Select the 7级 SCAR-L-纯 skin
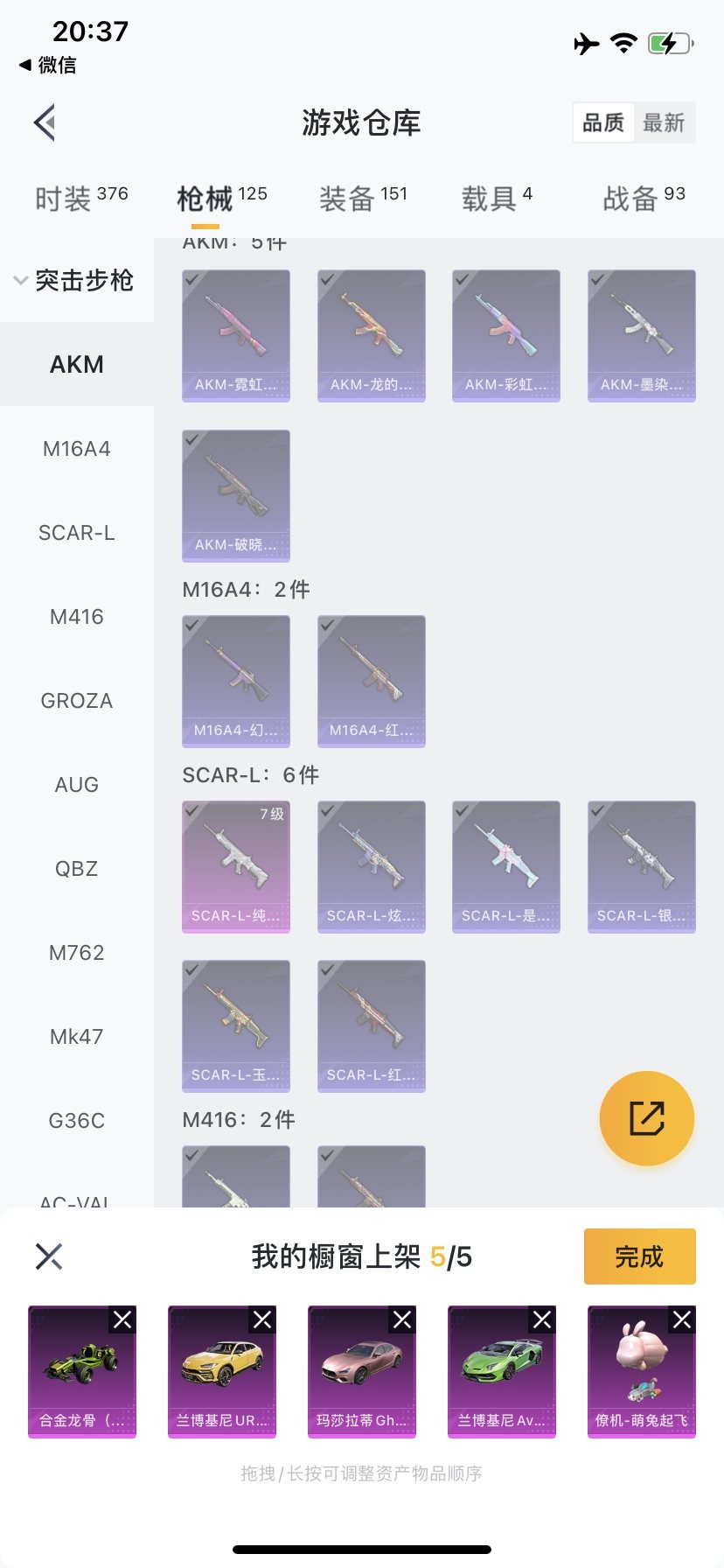 236,866
